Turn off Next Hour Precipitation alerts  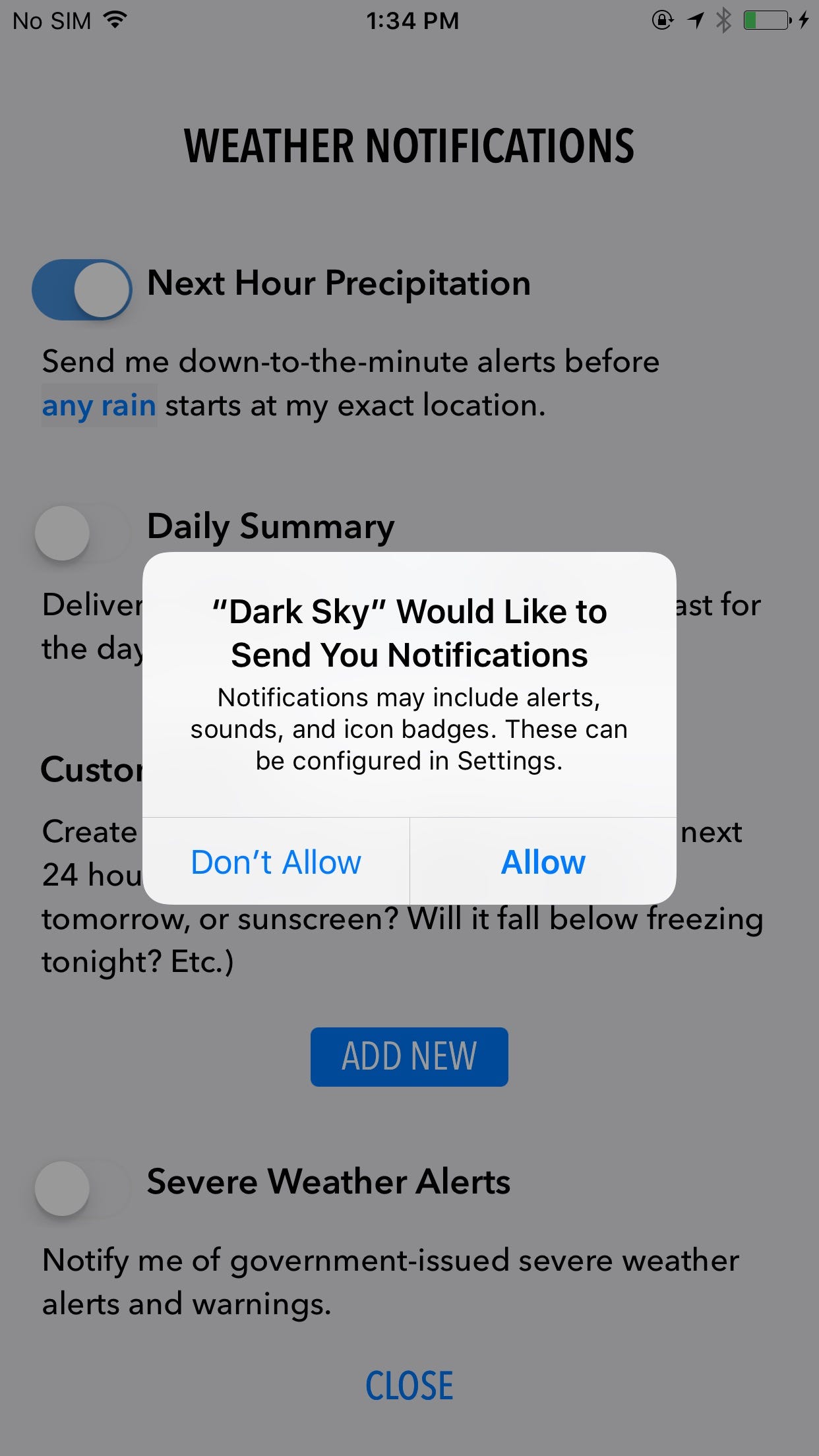pos(82,289)
